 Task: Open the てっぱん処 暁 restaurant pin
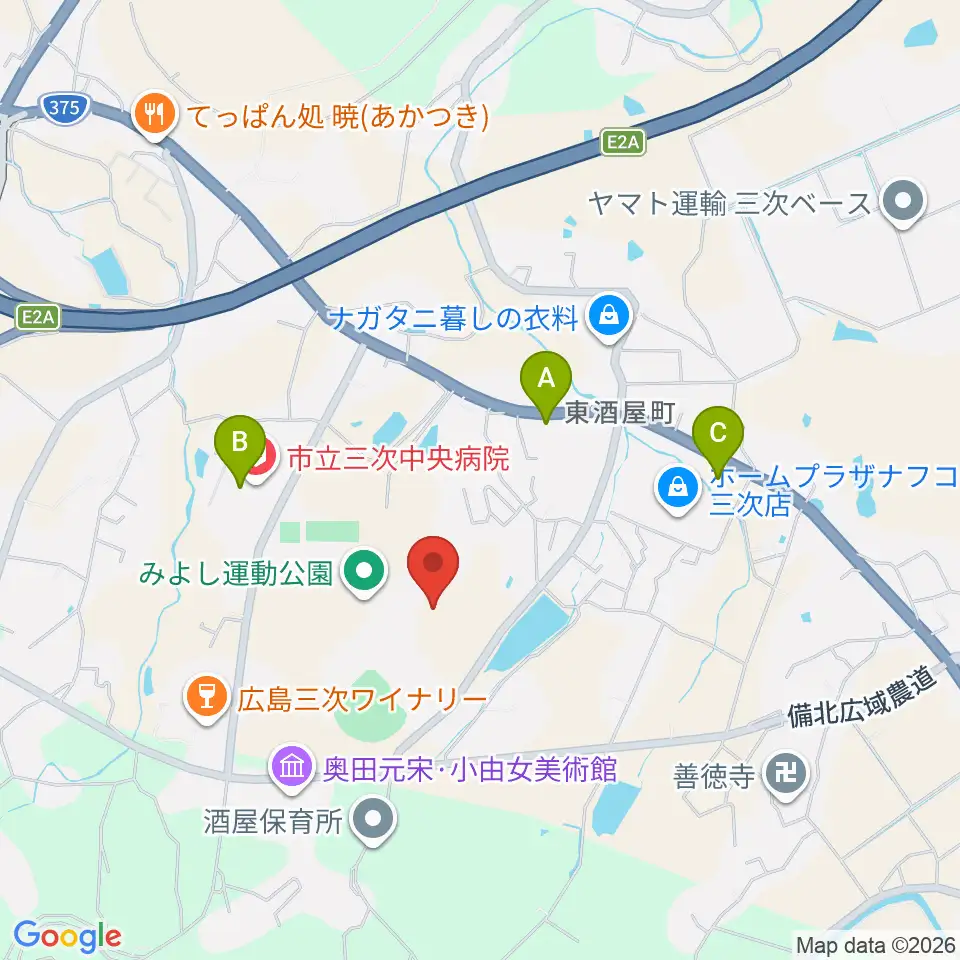154,114
